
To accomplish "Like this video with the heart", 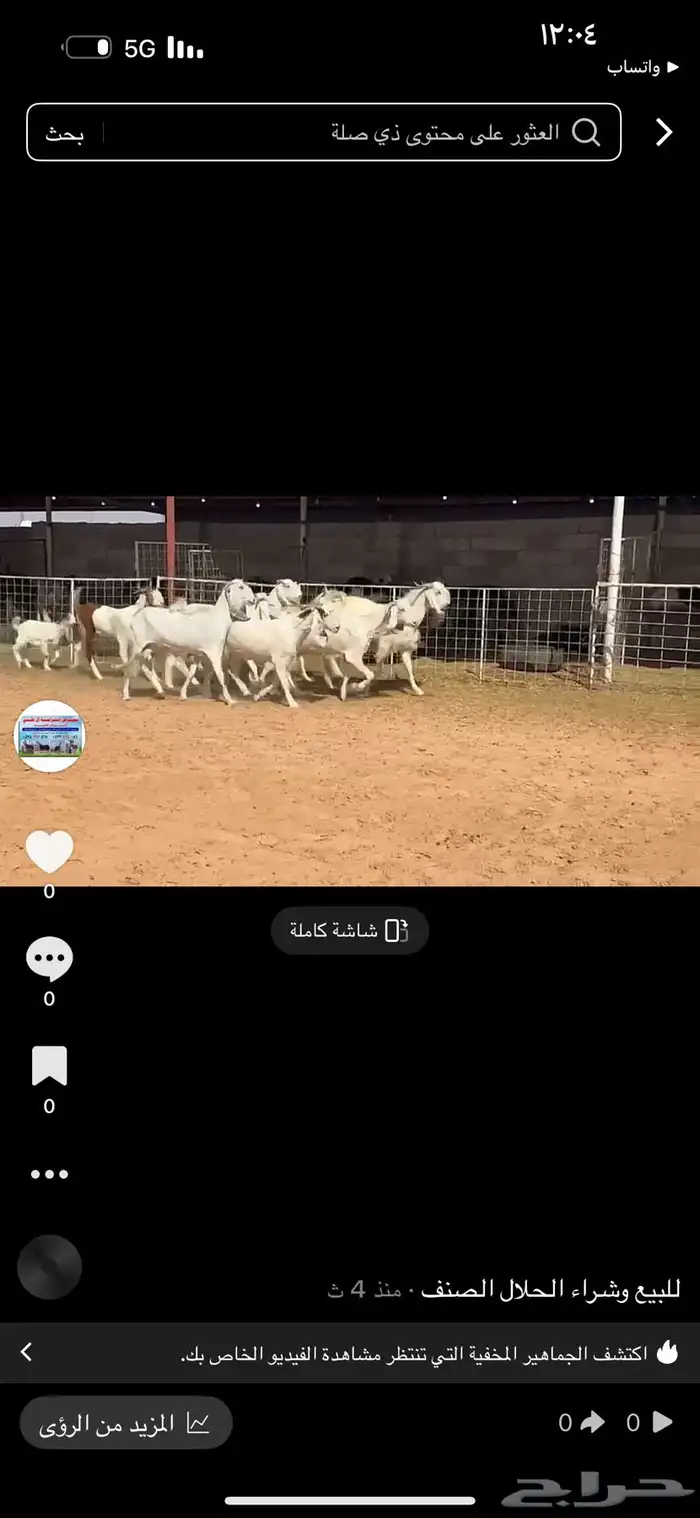I will (49, 852).
